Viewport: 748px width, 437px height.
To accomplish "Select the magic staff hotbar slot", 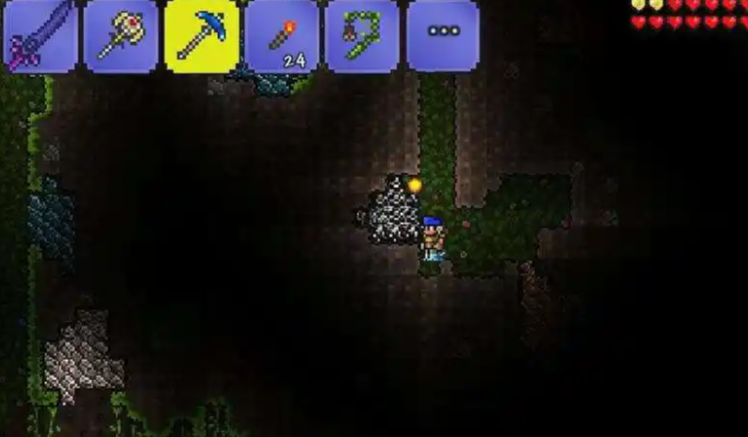I will (x=121, y=35).
